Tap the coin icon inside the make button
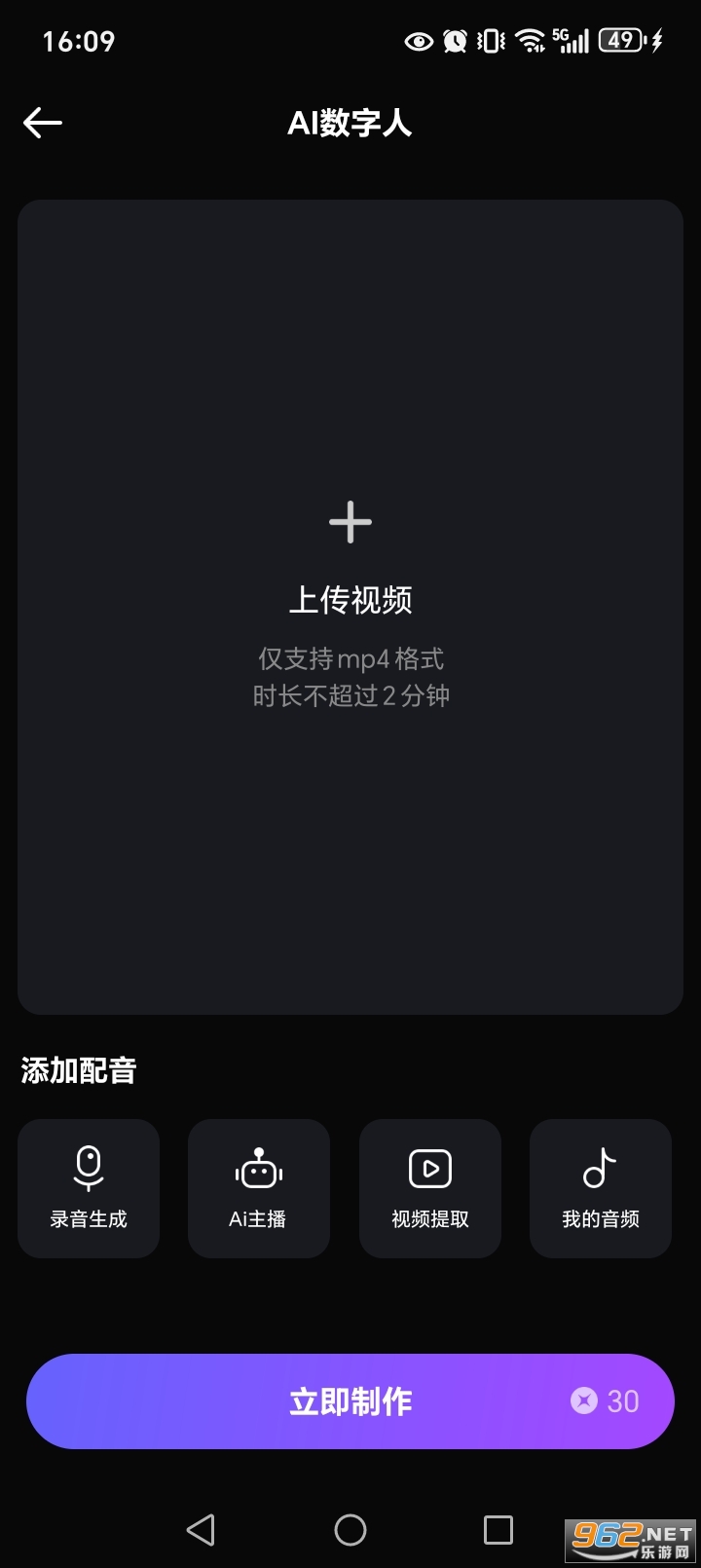 [582, 1400]
